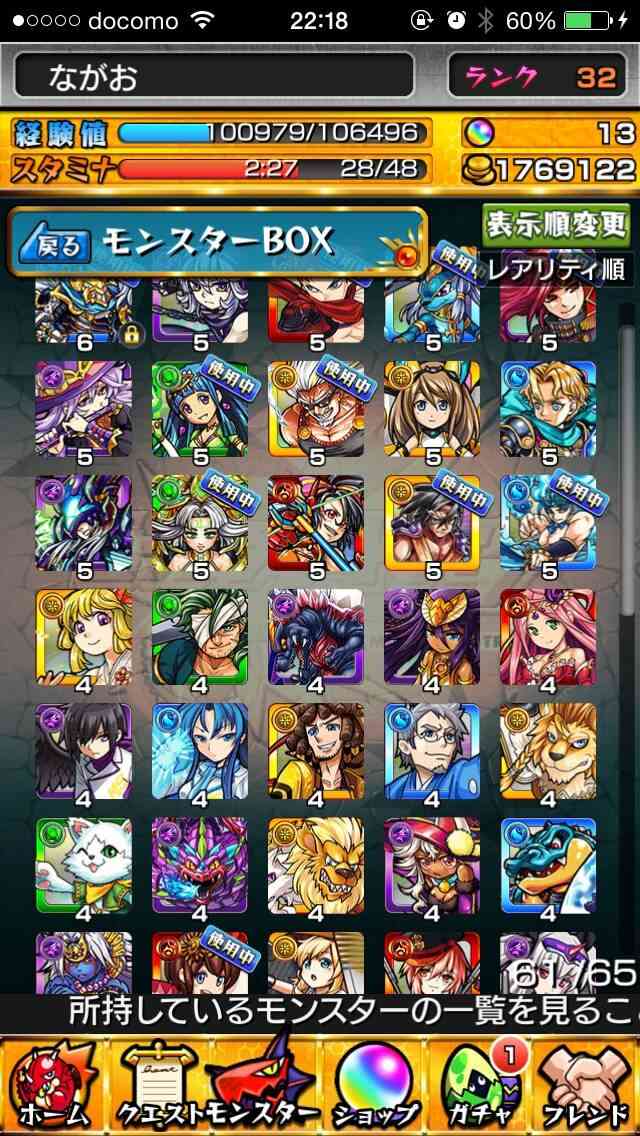Open the blue crocodile dragon monster
Screen dimensions: 640x1136
[549, 866]
